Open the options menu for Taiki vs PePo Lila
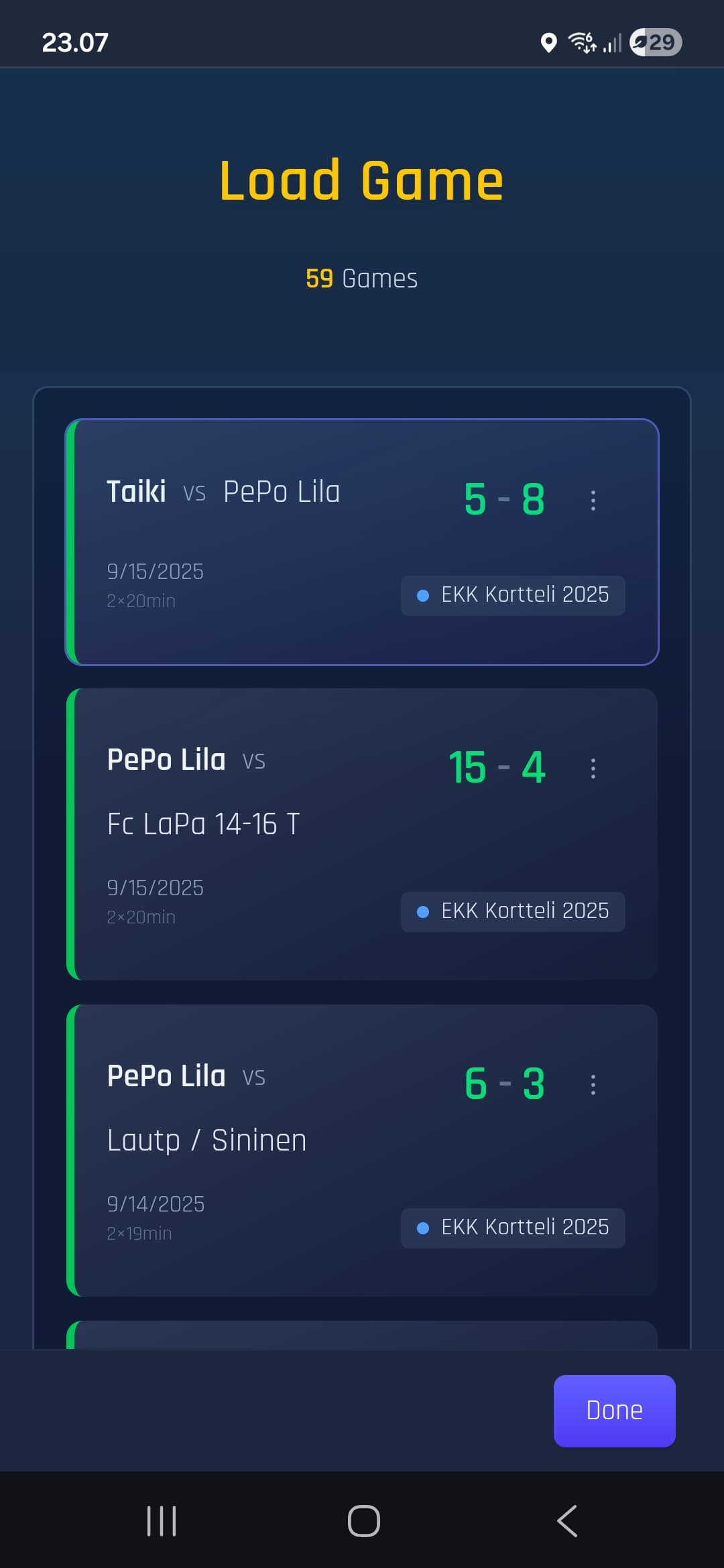This screenshot has height=1568, width=724. pyautogui.click(x=593, y=499)
